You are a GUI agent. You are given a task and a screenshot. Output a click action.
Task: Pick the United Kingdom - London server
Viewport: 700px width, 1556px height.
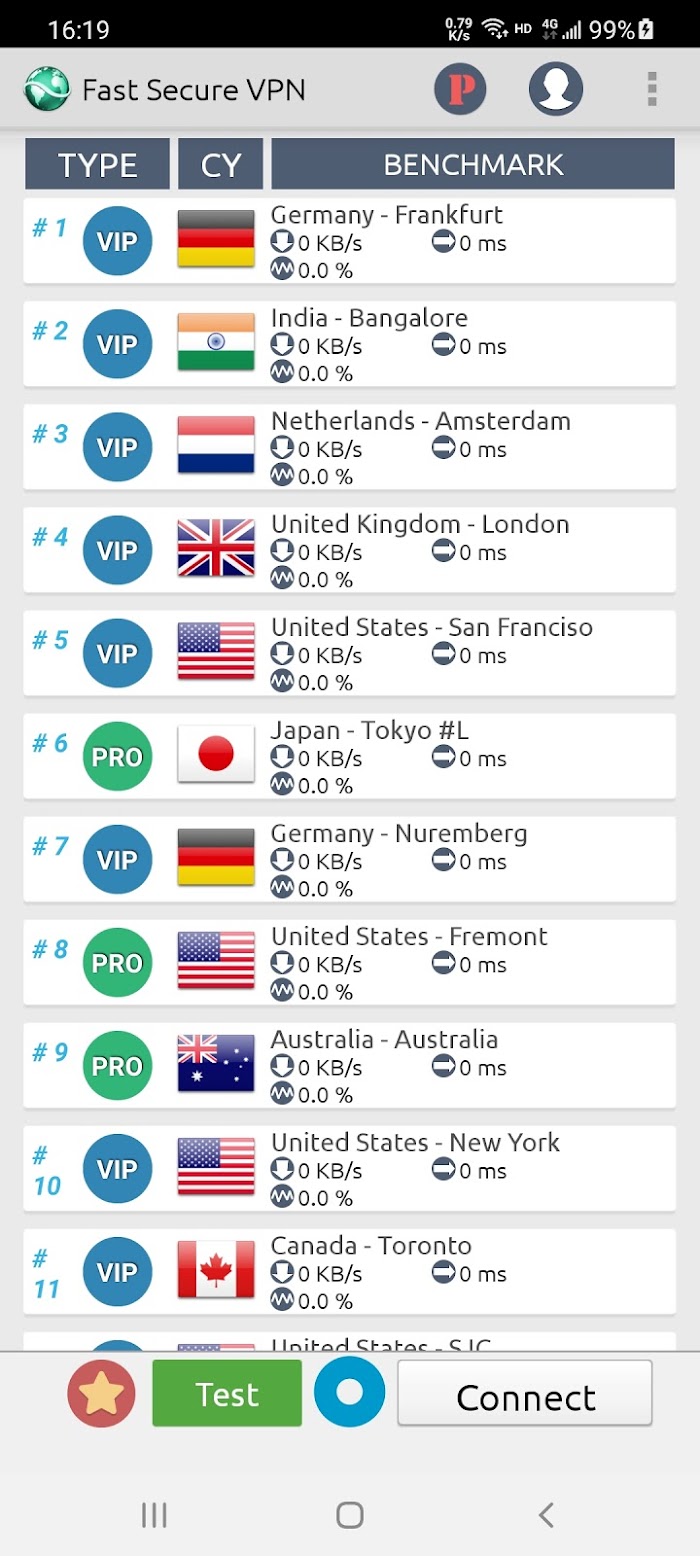350,550
